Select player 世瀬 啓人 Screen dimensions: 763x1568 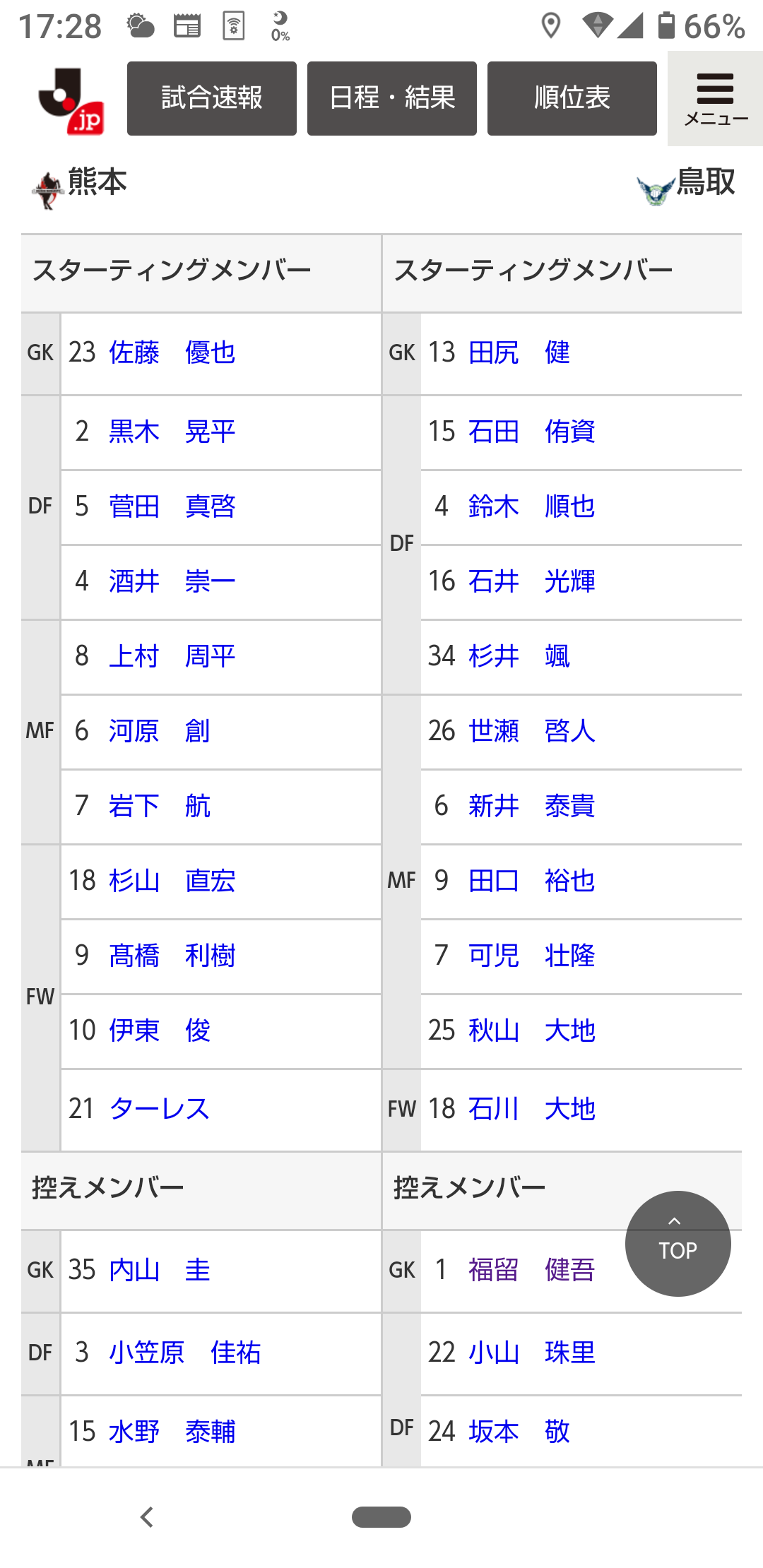(x=531, y=731)
